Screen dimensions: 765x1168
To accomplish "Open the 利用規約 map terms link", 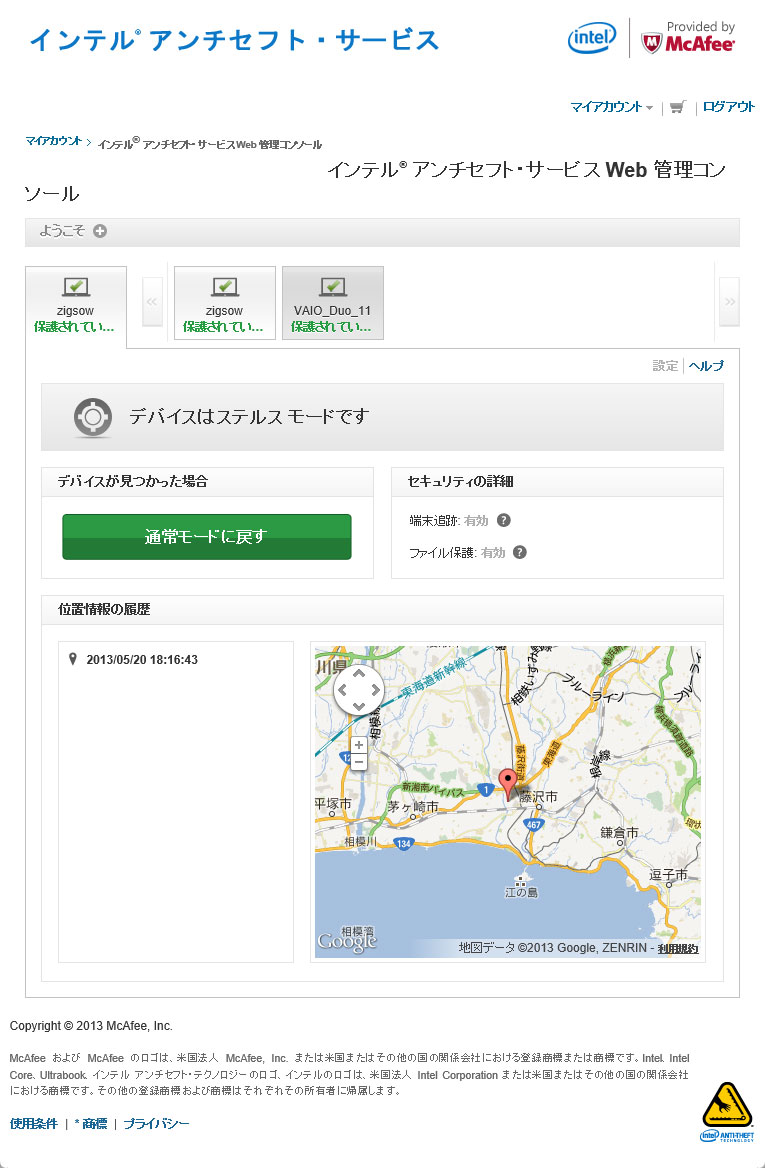I will (678, 948).
